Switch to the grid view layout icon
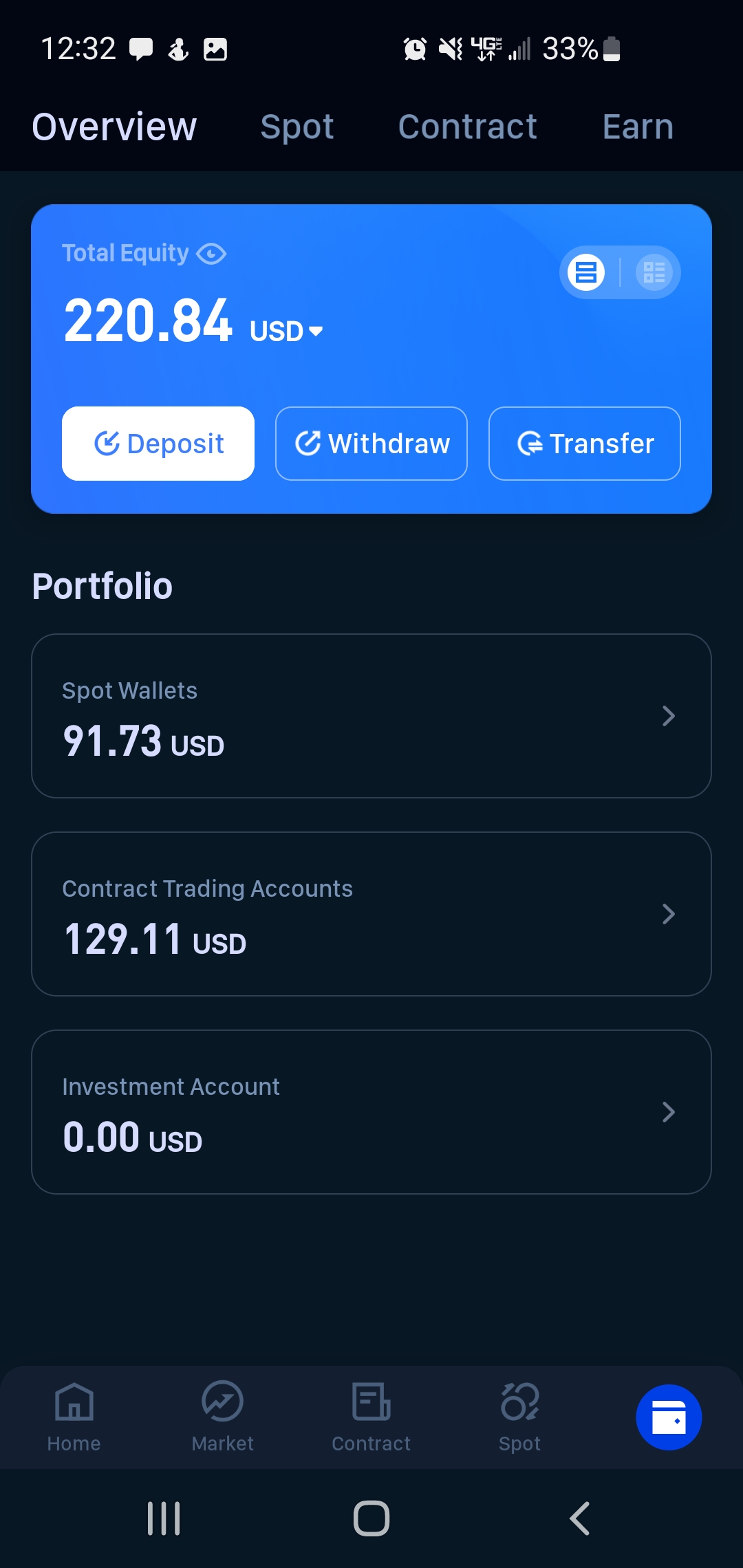 click(x=654, y=272)
